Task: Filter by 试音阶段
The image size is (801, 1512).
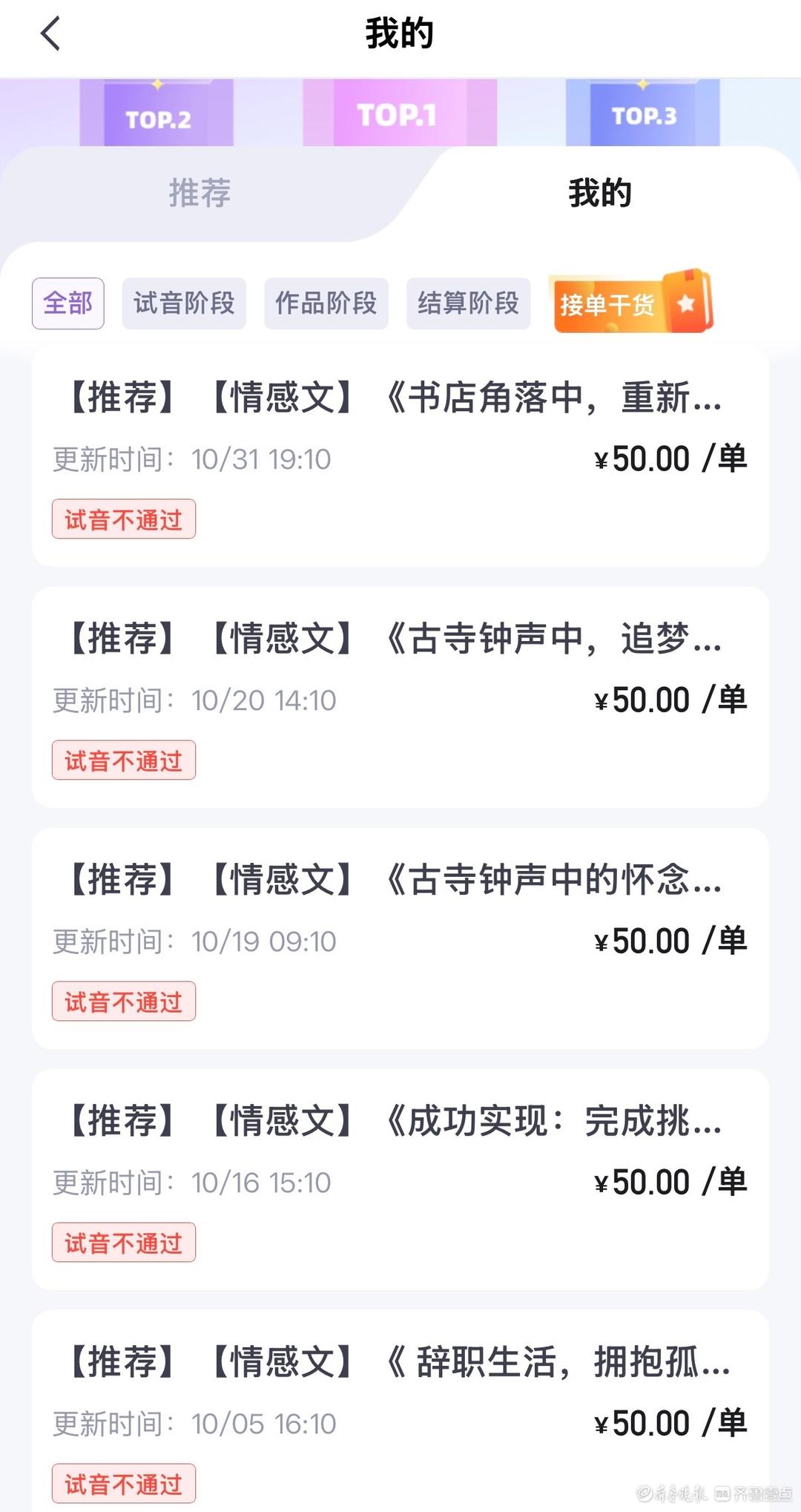Action: (x=184, y=303)
